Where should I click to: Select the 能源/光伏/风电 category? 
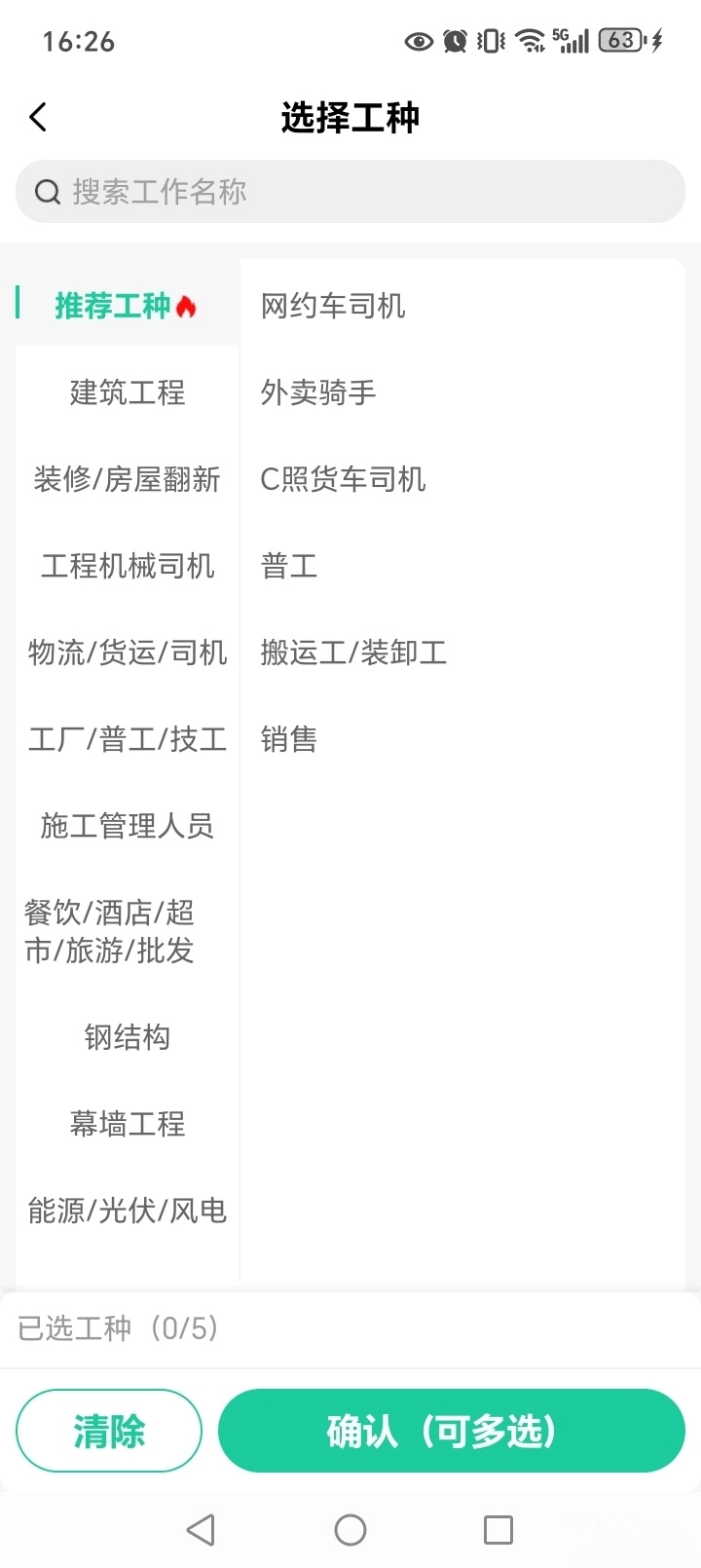point(127,1211)
